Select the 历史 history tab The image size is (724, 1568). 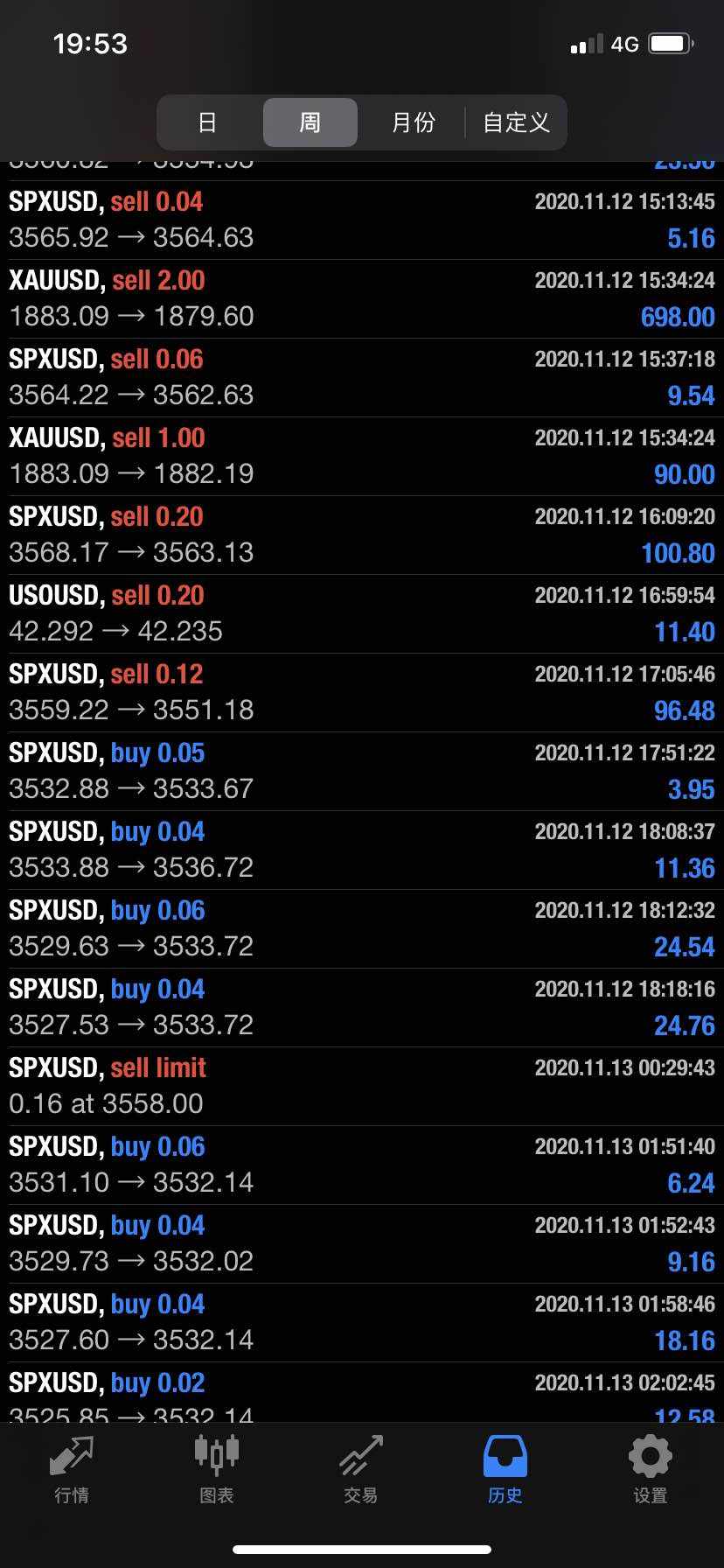(x=505, y=1470)
